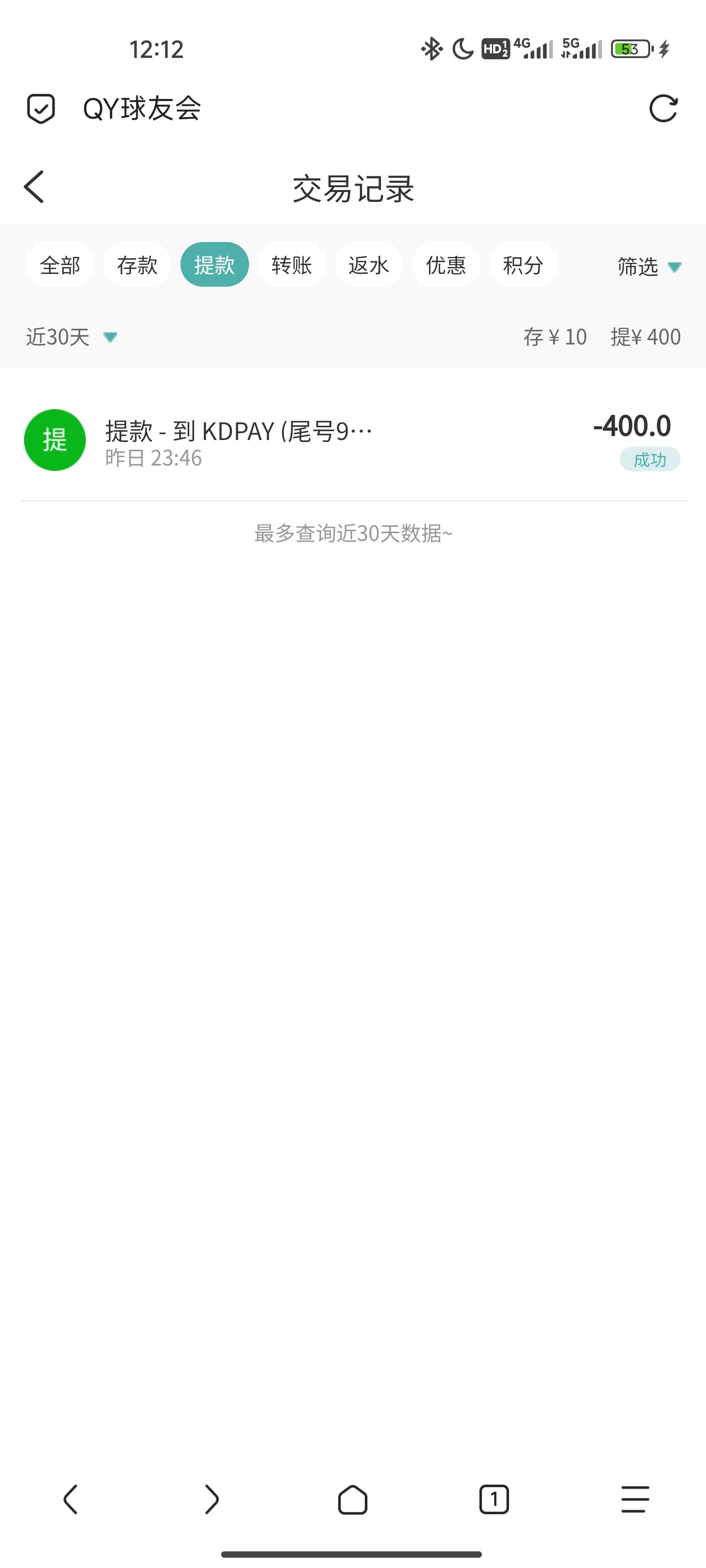This screenshot has height=1568, width=706.
Task: Open the site security shield icon
Action: coord(41,109)
